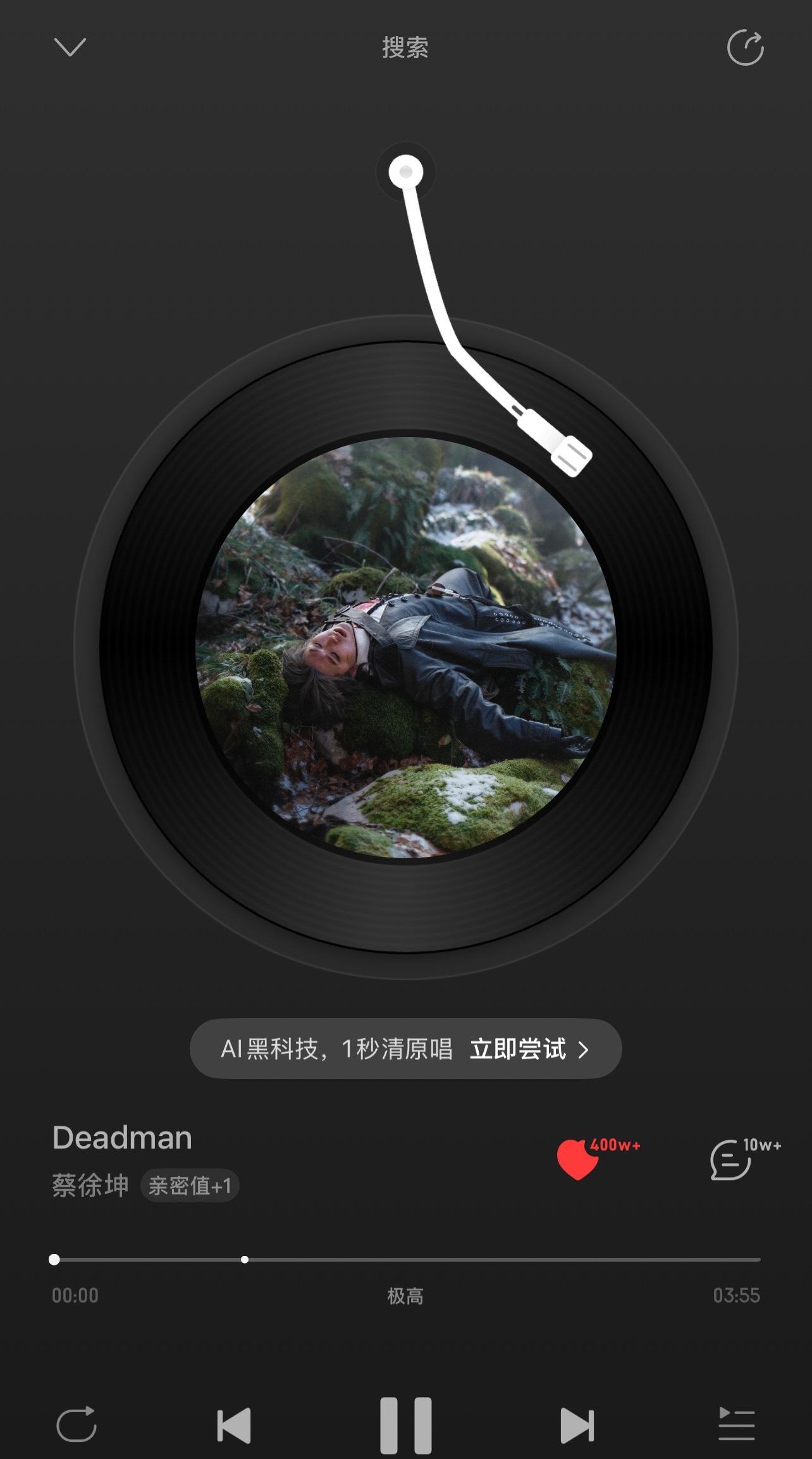The image size is (812, 1459).
Task: Tap the album cover disc
Action: click(405, 646)
